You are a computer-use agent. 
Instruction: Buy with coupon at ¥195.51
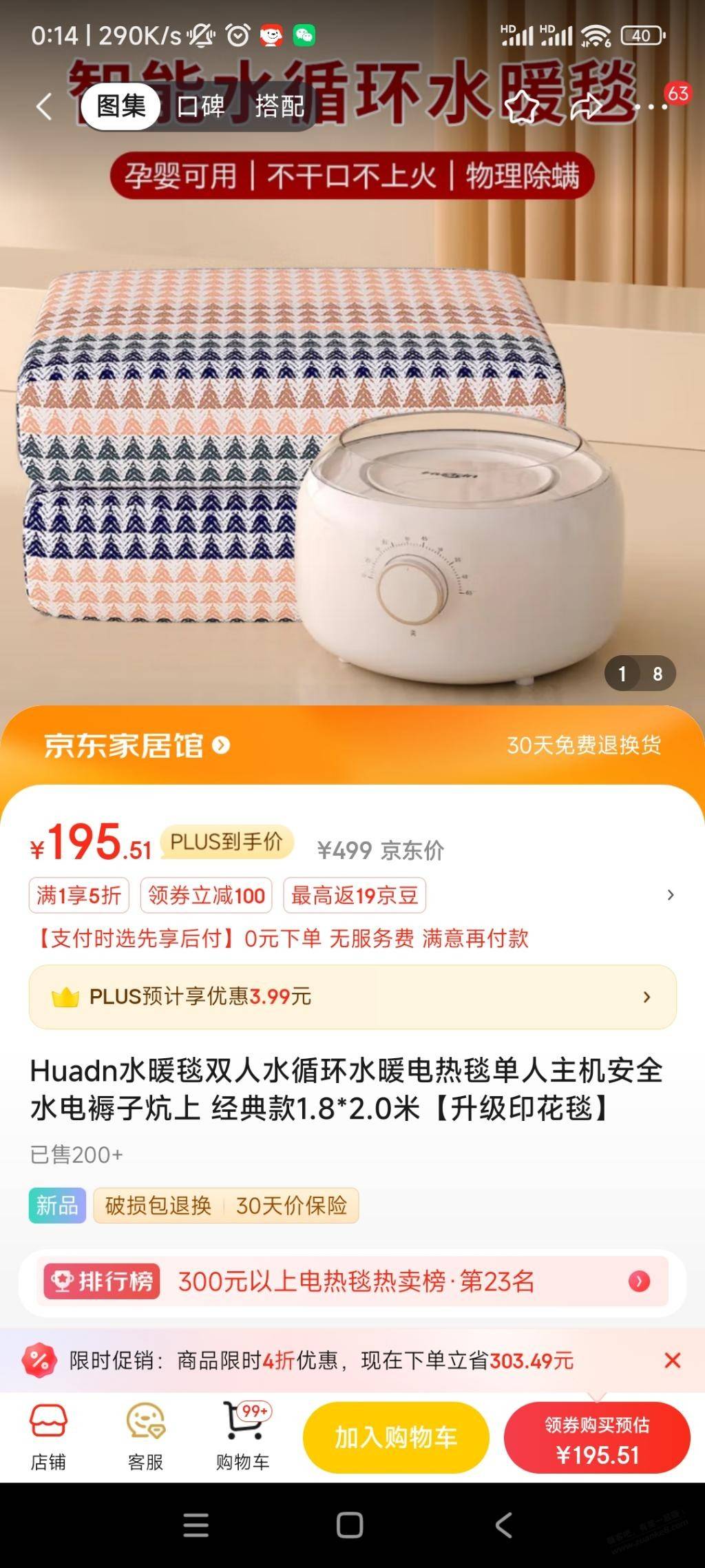coord(597,1438)
